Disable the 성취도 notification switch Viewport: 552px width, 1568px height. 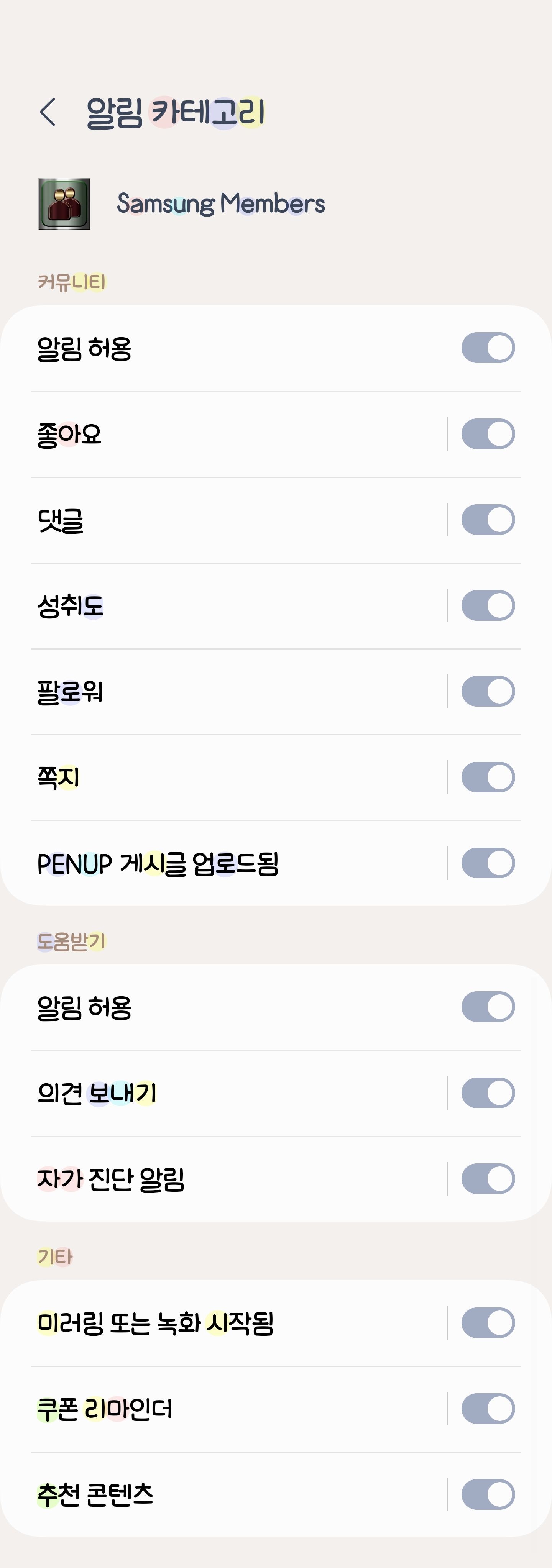coord(488,605)
